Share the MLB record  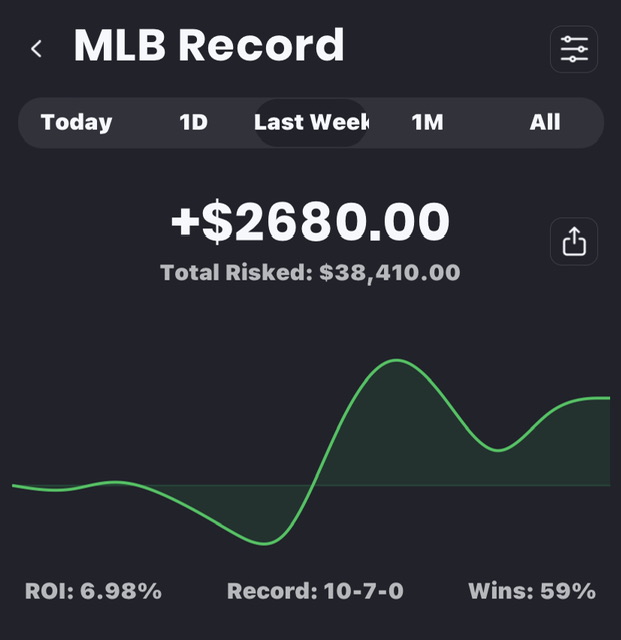[574, 242]
